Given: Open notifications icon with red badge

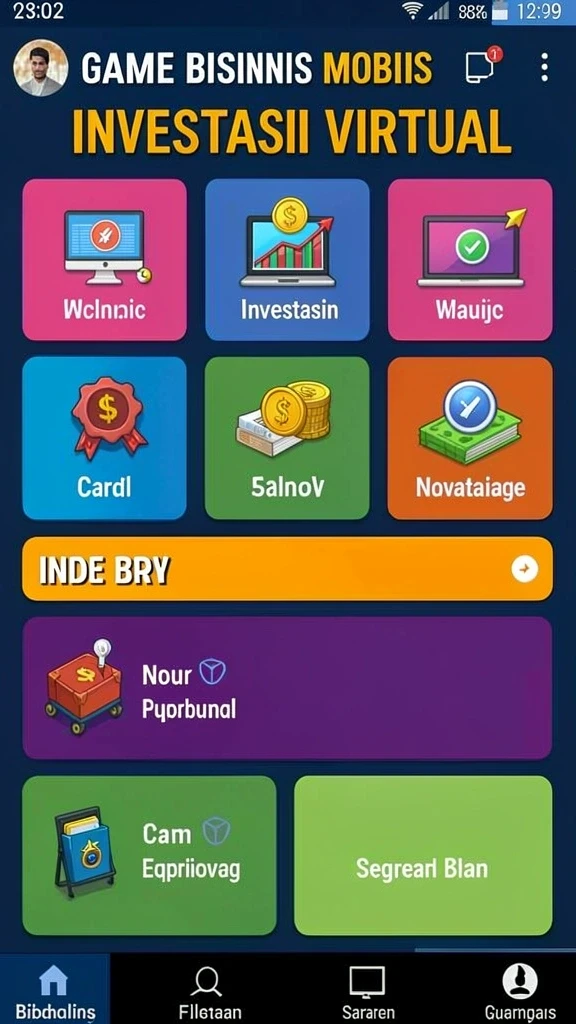Looking at the screenshot, I should coord(483,65).
